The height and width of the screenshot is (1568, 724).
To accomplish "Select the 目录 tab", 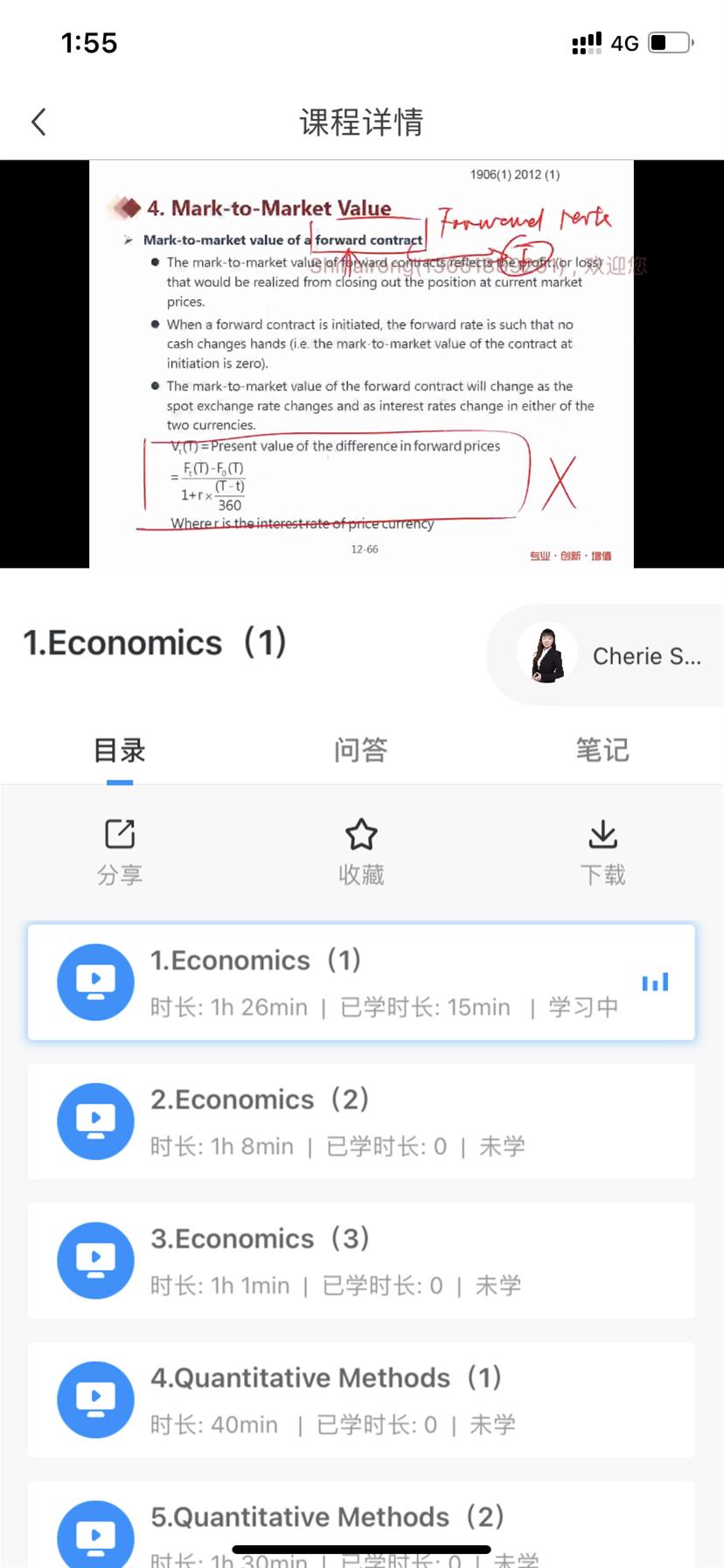I will point(120,750).
